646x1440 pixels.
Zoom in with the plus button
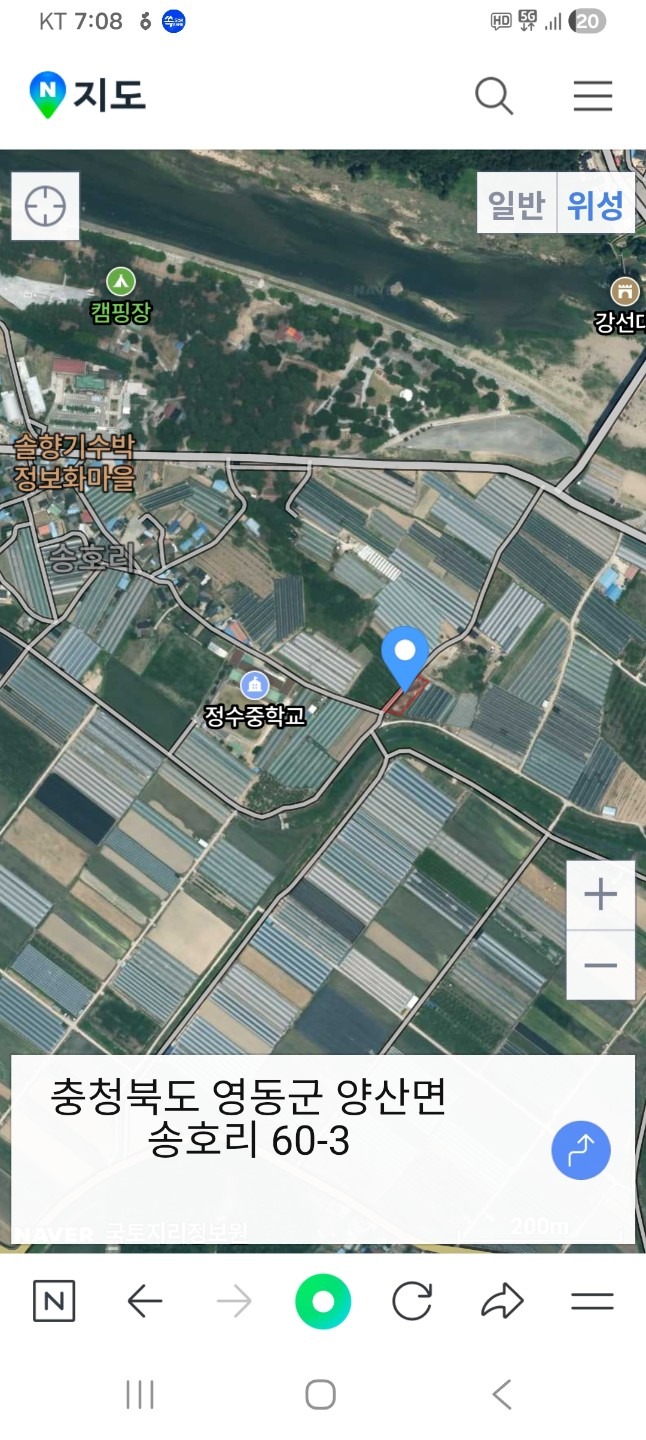(x=600, y=895)
